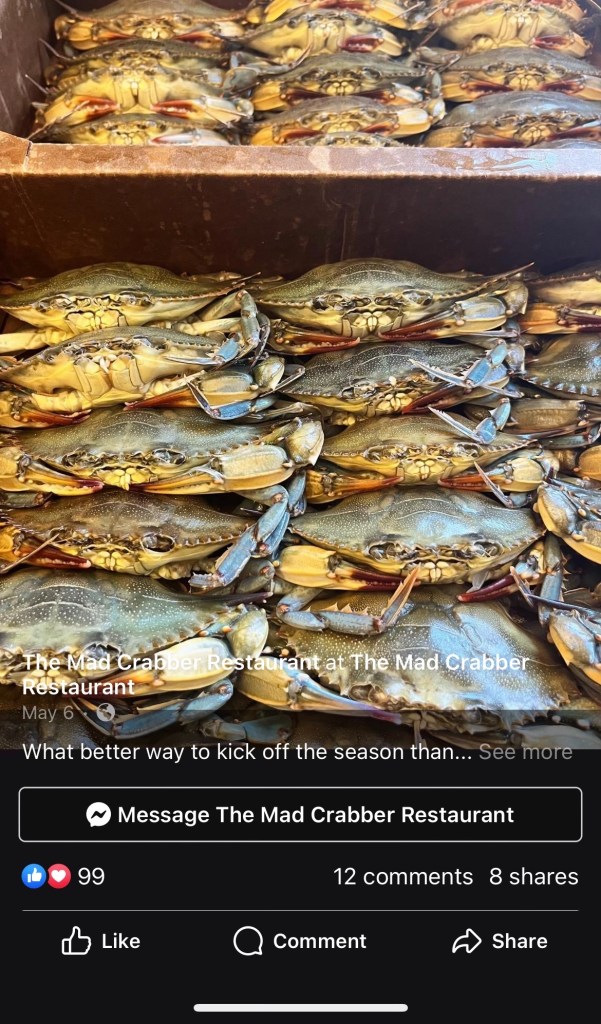The height and width of the screenshot is (1024, 601).
Task: Like this crab photo post
Action: 101,941
